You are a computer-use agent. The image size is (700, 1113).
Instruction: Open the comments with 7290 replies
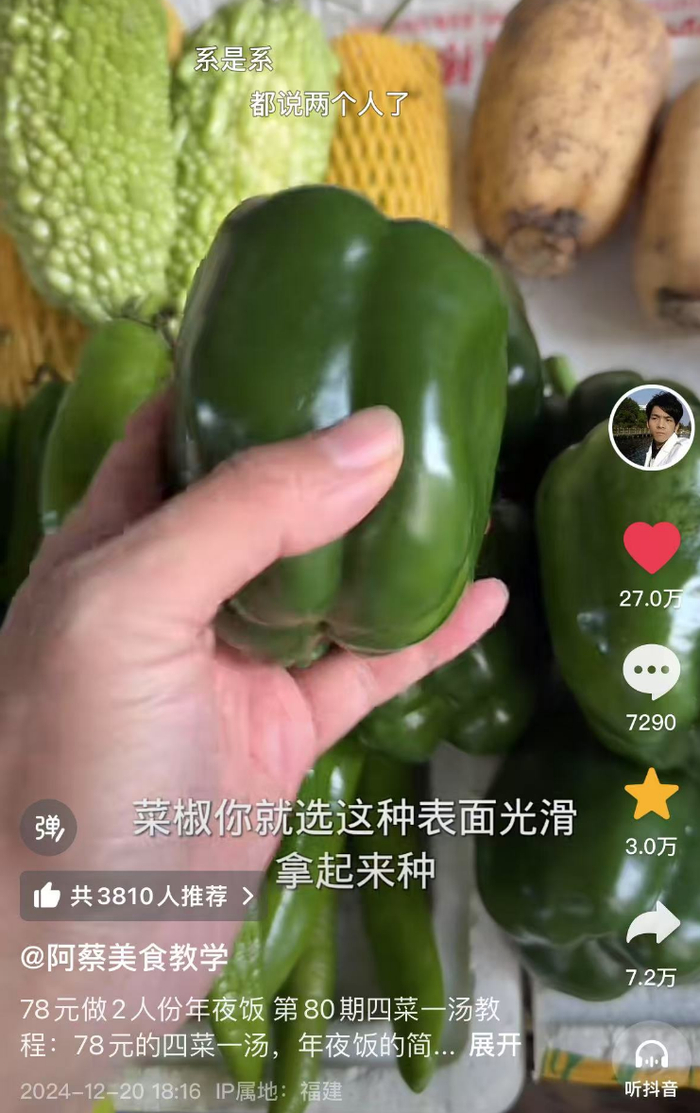point(651,672)
